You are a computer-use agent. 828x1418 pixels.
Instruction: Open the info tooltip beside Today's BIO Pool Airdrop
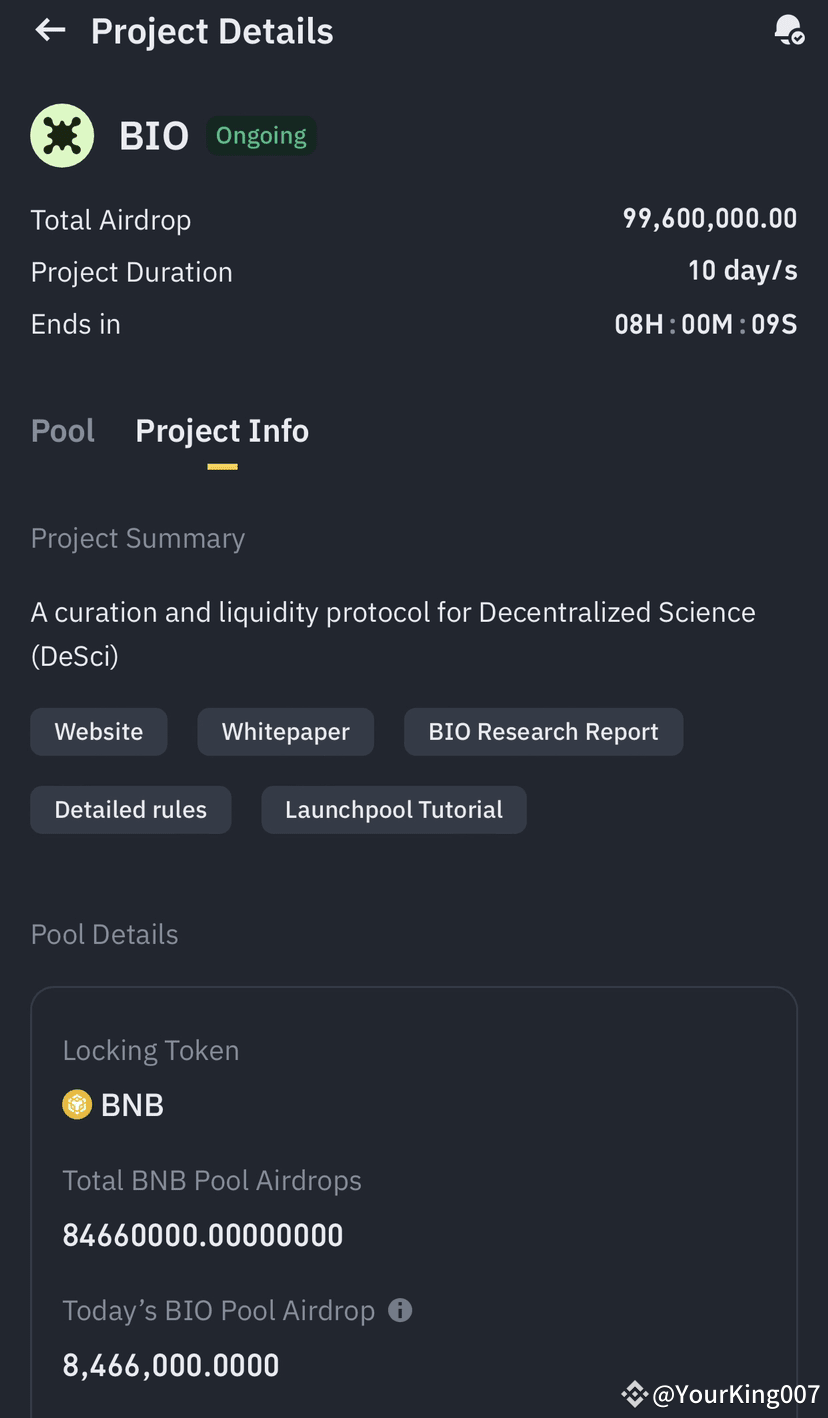coord(399,1310)
